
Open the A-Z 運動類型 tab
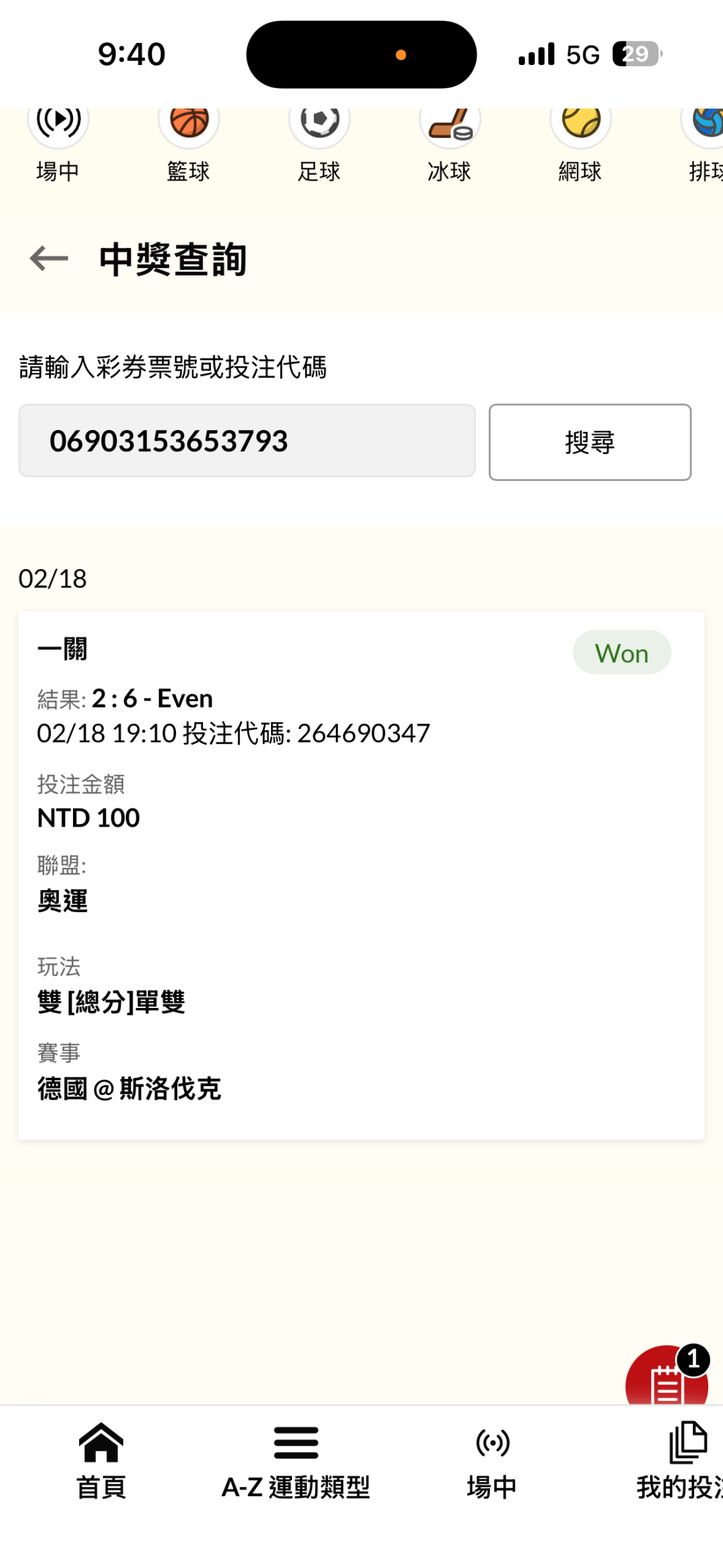coord(296,1462)
